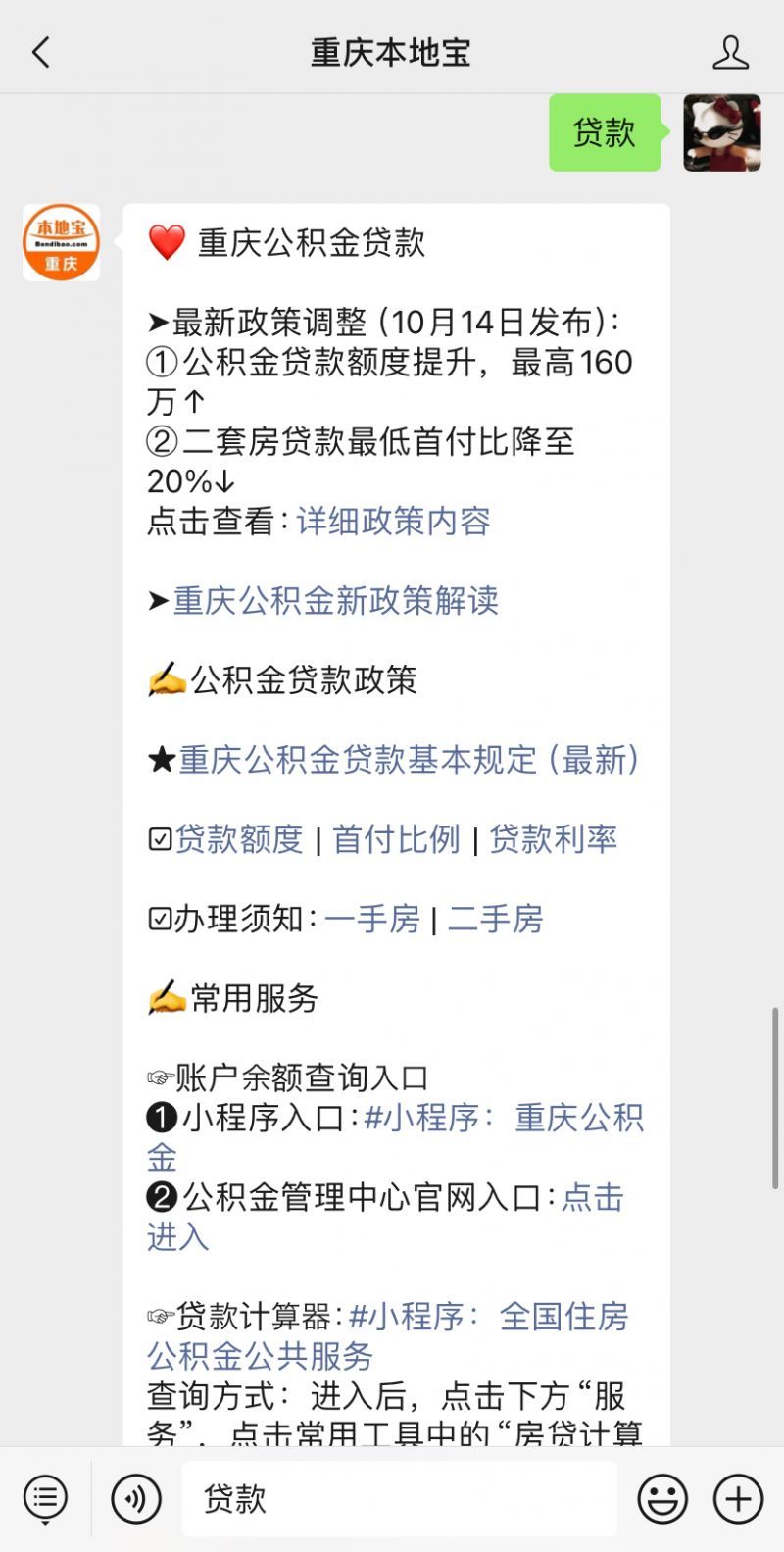Open 一手房 办理须知

point(371,919)
